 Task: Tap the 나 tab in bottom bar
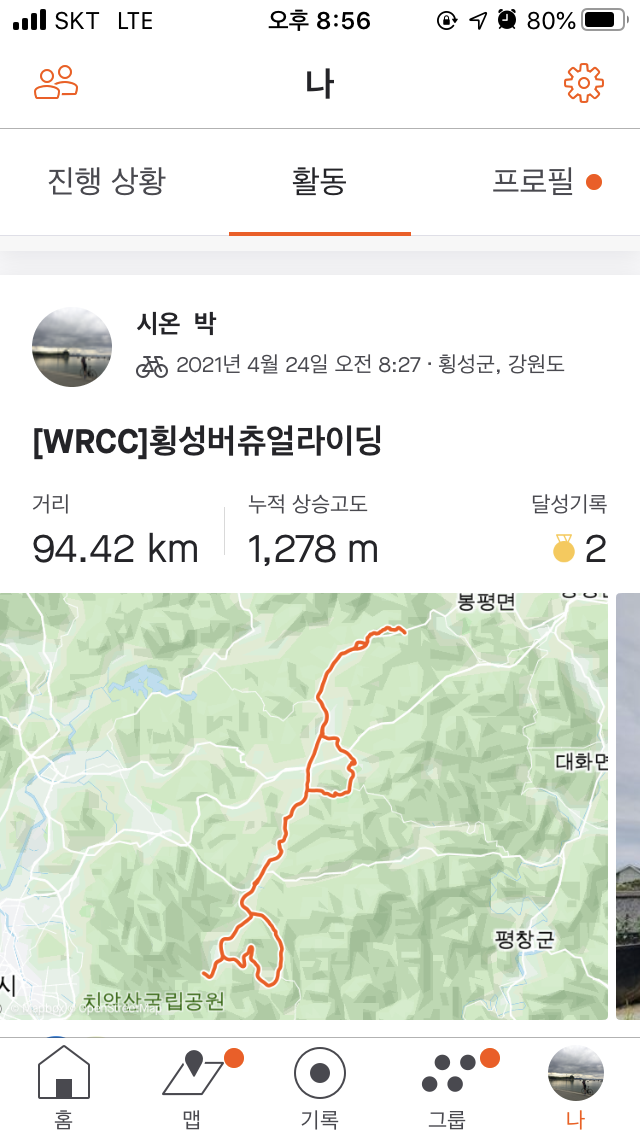(x=575, y=1087)
